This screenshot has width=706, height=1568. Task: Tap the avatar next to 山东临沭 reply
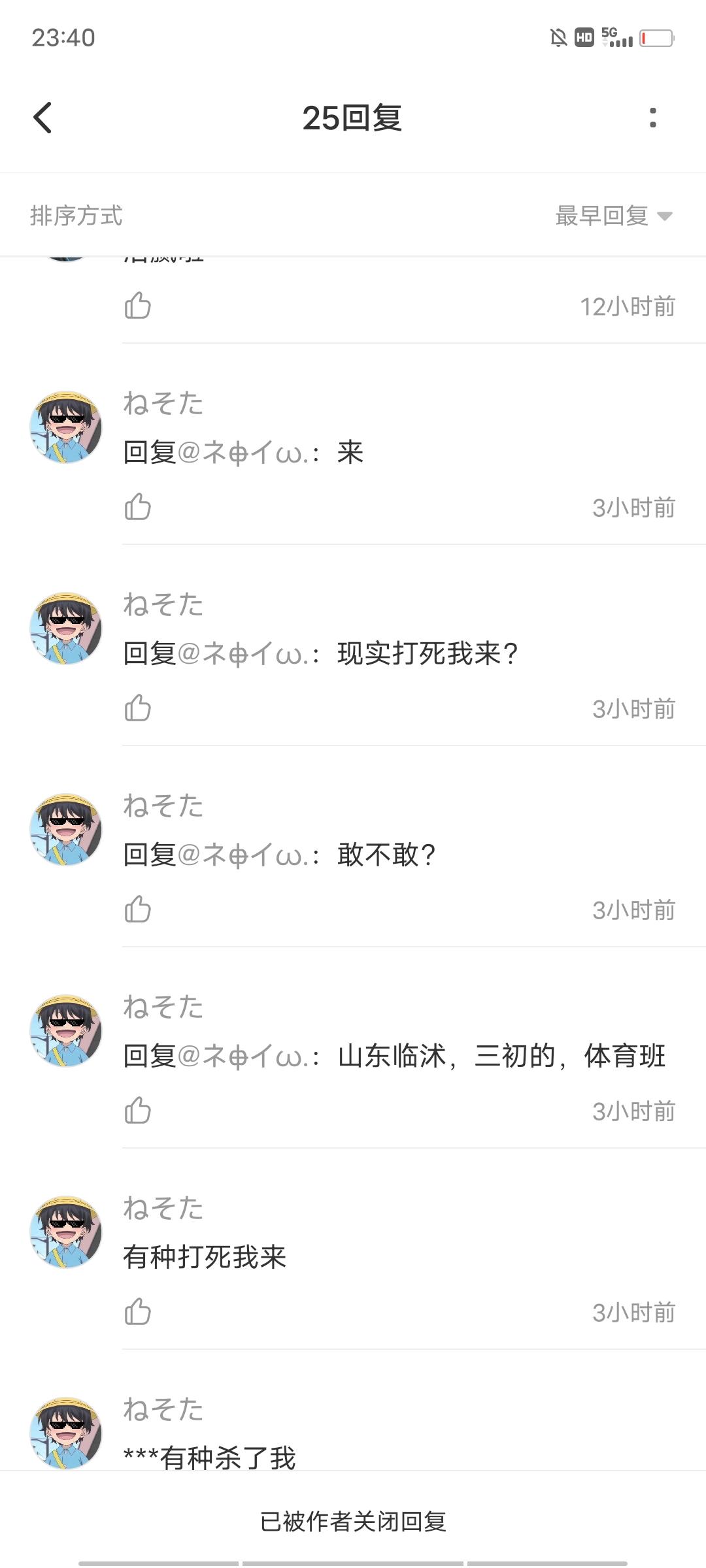(x=66, y=1031)
